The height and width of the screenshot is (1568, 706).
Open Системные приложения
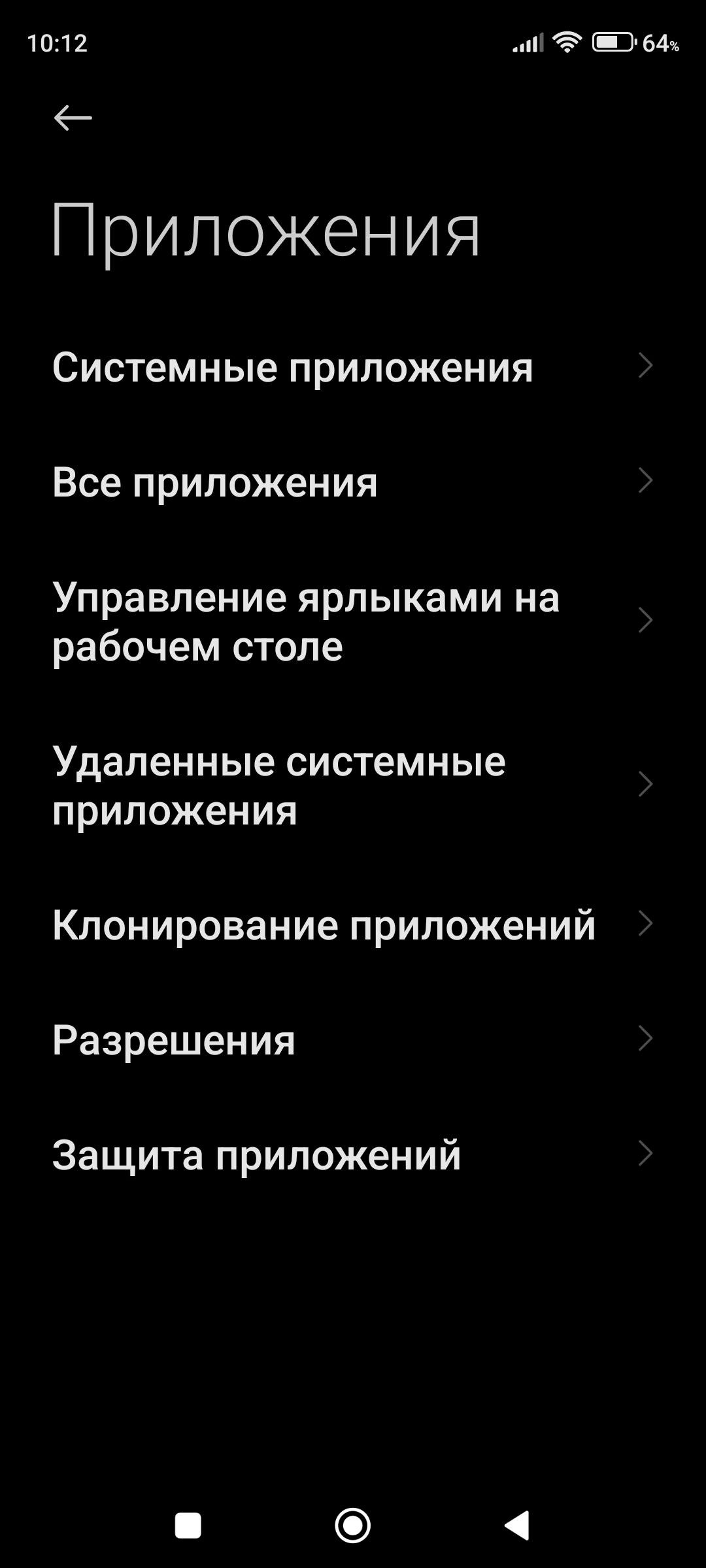[353, 367]
